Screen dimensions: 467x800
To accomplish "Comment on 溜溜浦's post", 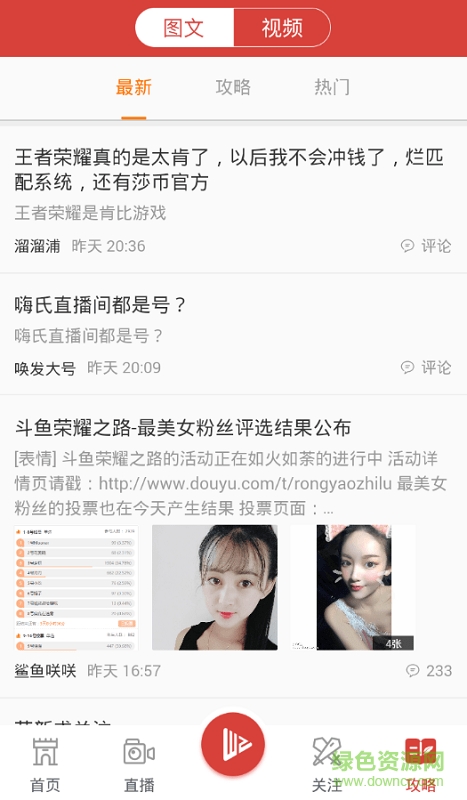I will click(x=426, y=246).
